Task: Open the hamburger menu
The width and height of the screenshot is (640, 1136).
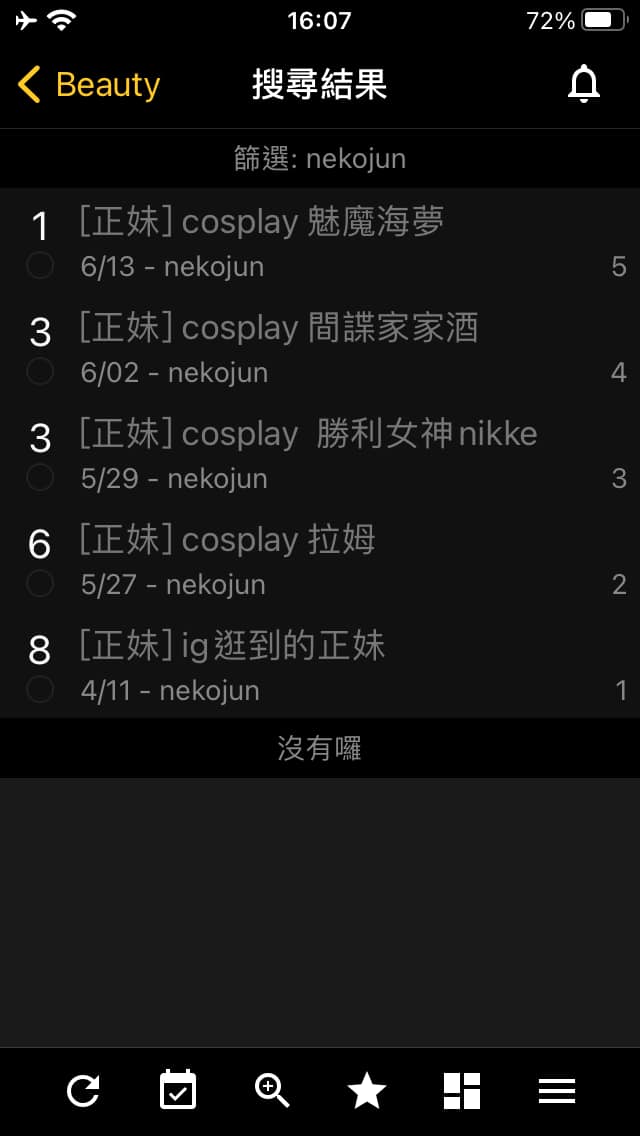Action: [557, 1091]
